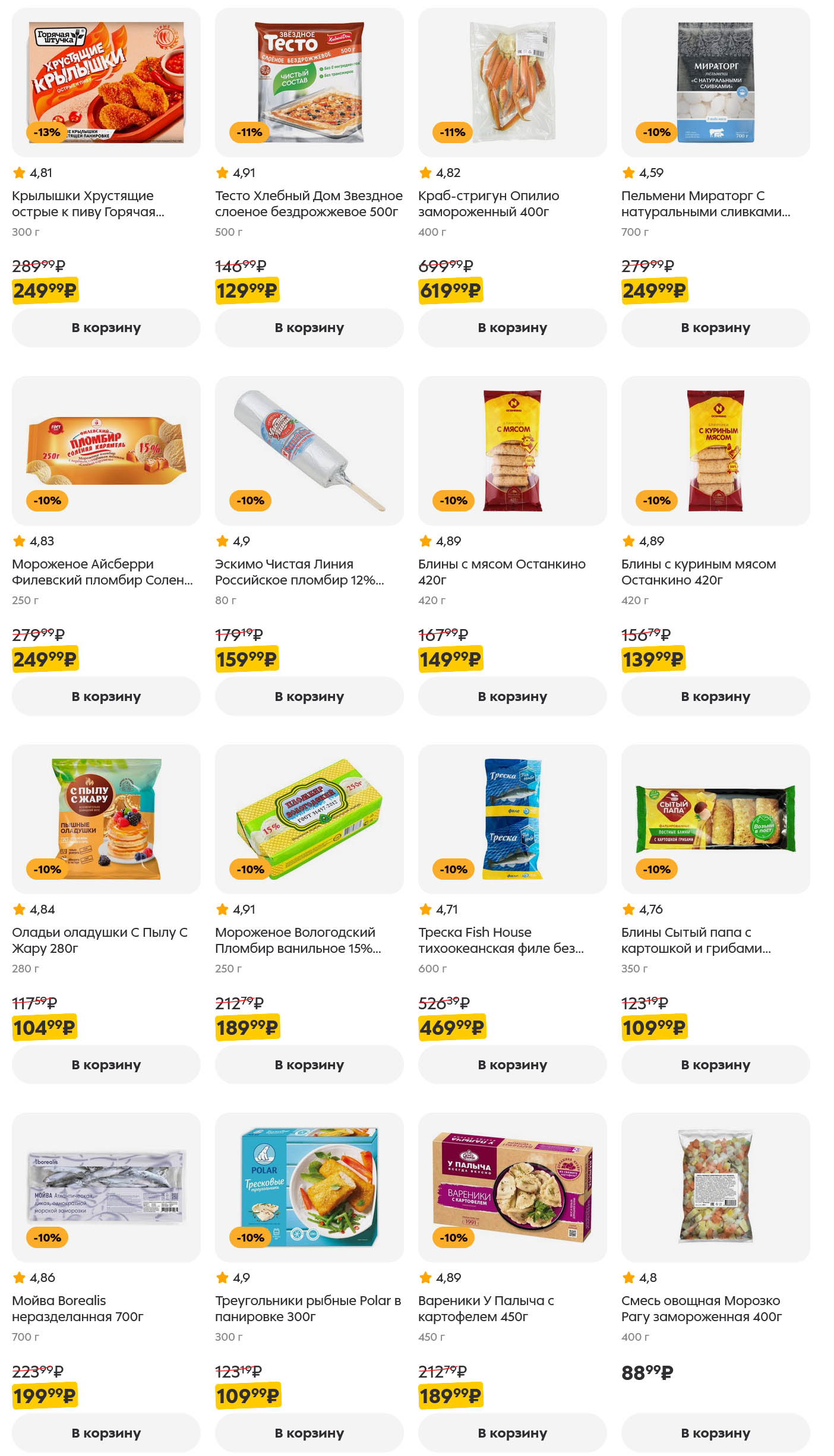Add Пельмени Мираторг to cart
Viewport: 834px width, 1456px height.
pos(715,328)
